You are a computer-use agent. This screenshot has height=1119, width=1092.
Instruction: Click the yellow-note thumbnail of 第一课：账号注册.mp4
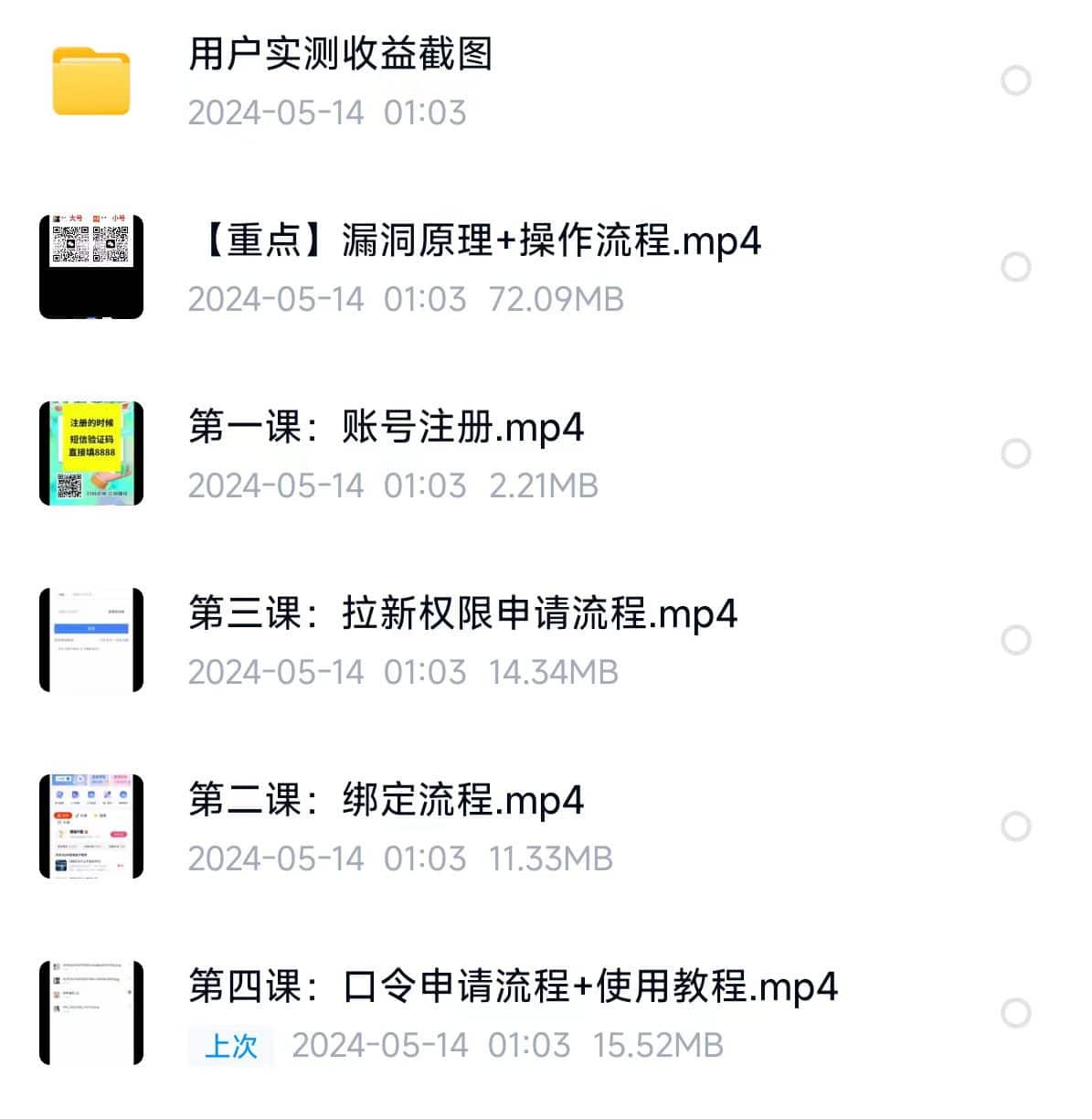(x=89, y=452)
